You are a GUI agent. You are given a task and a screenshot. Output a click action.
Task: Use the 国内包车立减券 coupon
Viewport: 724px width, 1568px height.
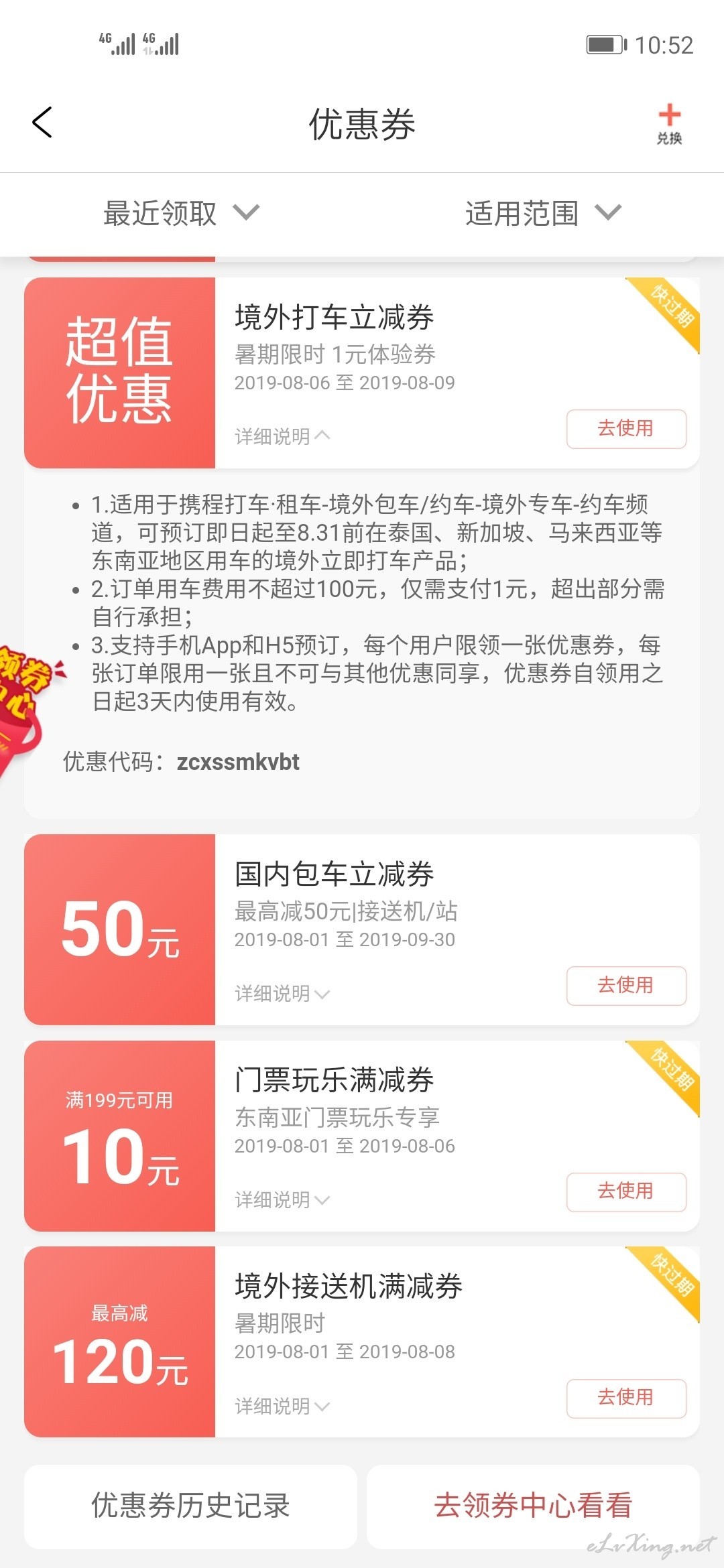click(626, 986)
